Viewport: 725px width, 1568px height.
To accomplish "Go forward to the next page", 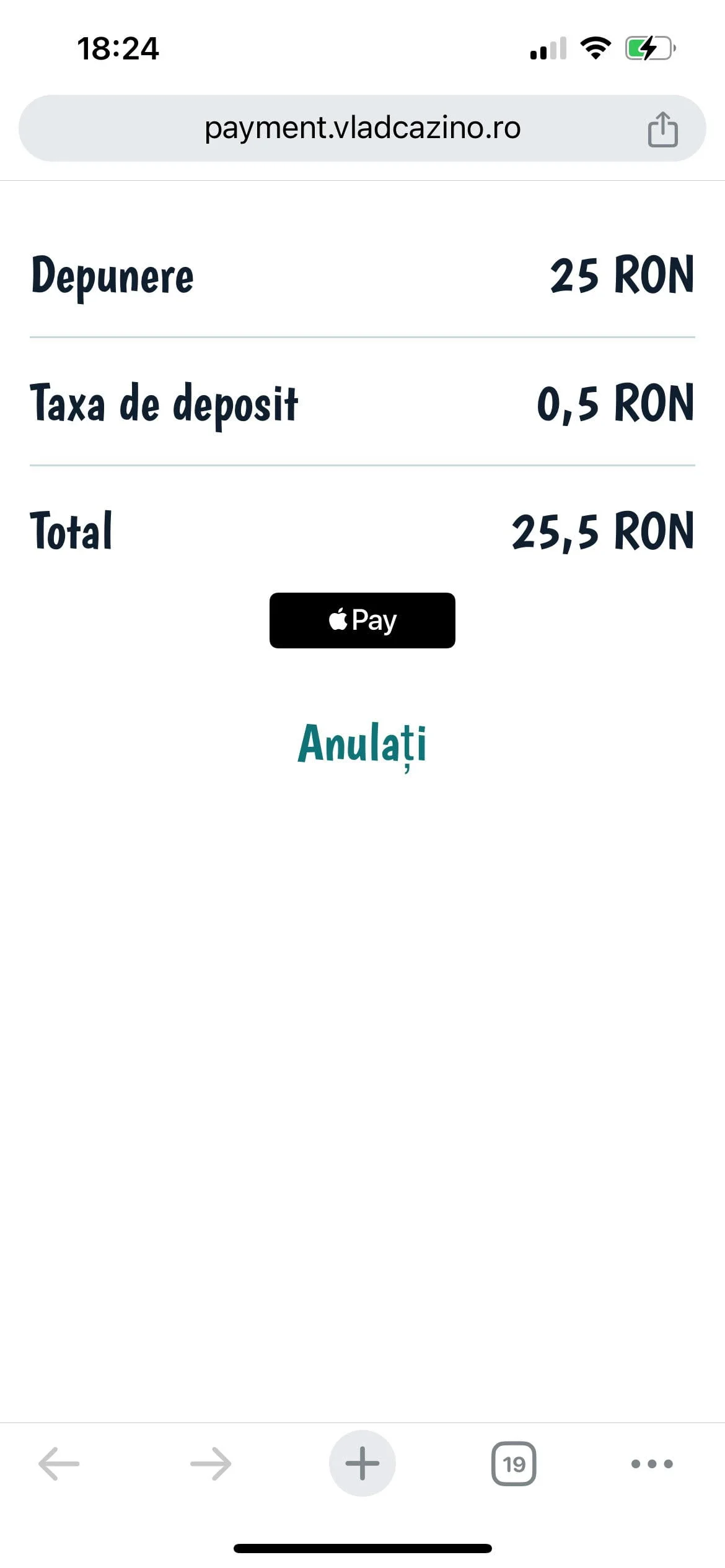I will coord(211,1463).
